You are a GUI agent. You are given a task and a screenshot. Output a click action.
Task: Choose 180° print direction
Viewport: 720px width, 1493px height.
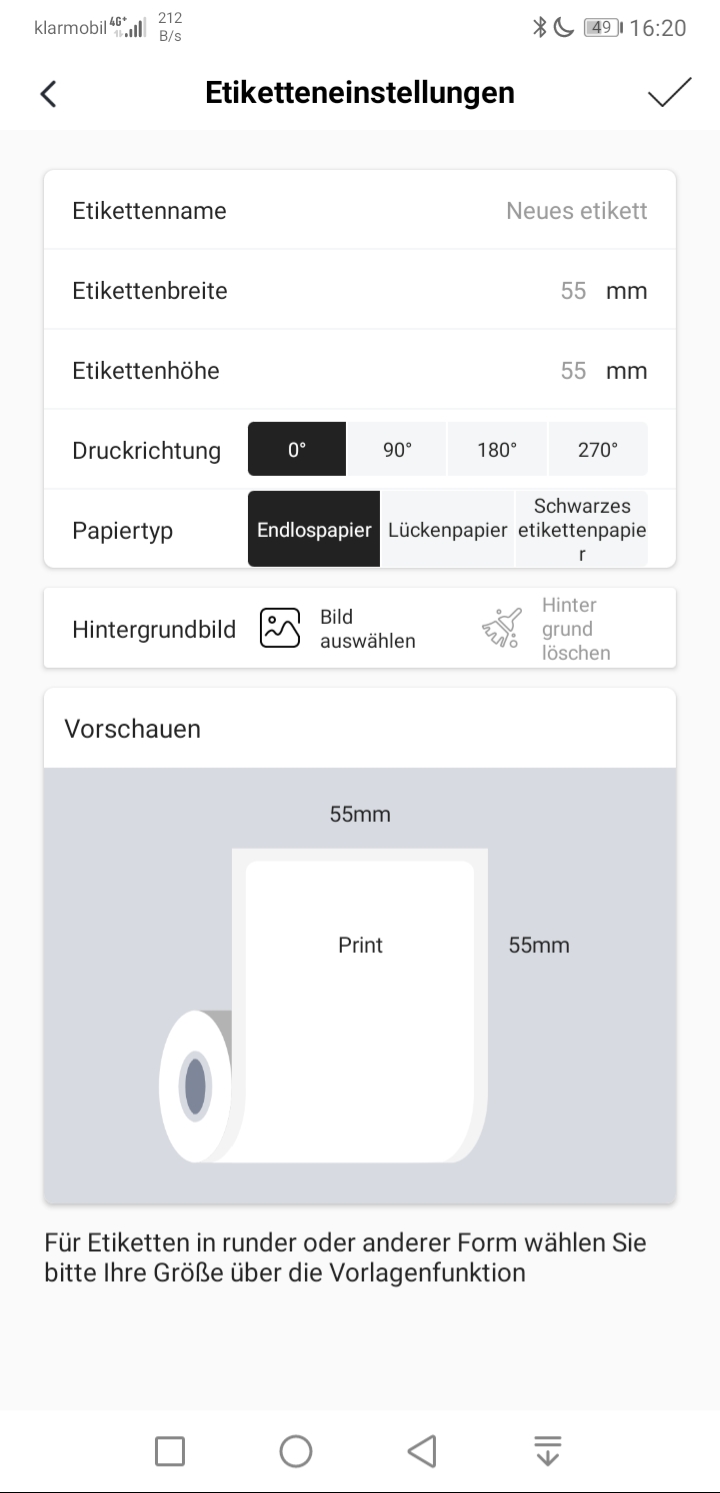coord(497,450)
